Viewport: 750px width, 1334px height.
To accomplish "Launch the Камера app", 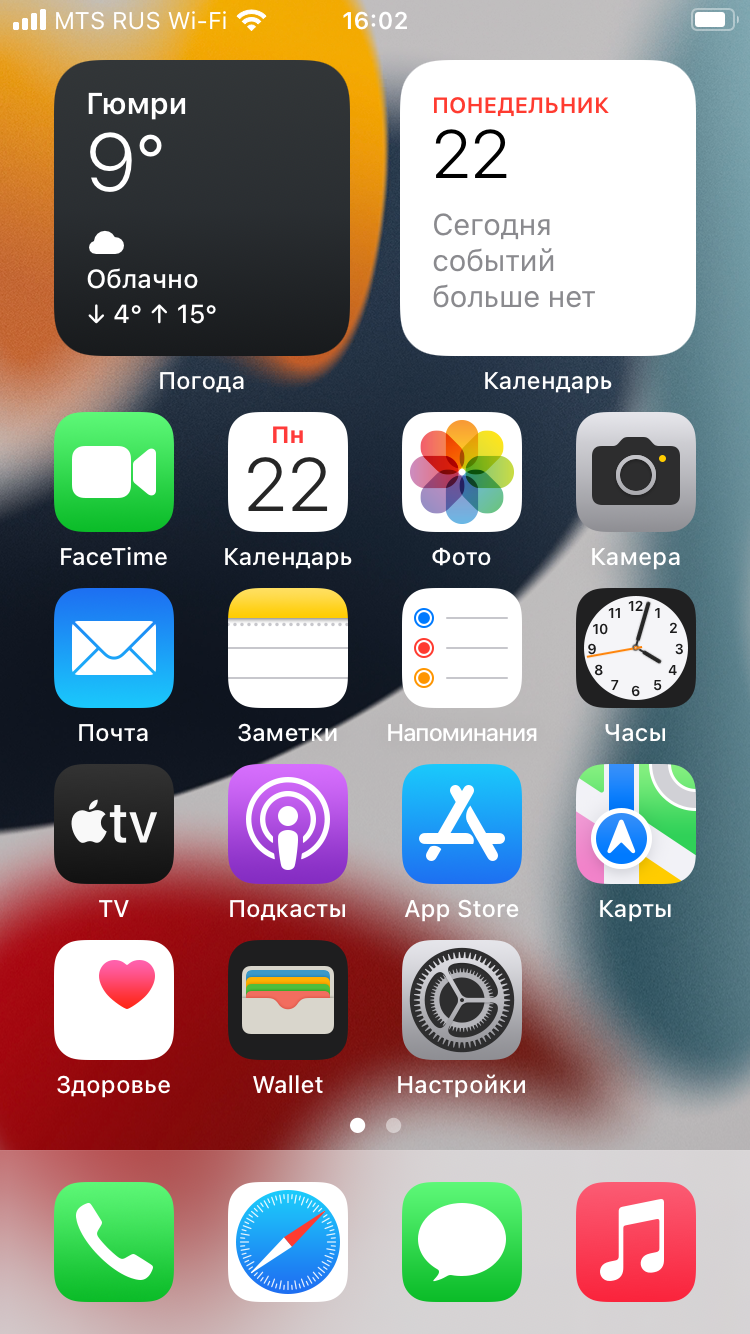I will pos(636,472).
